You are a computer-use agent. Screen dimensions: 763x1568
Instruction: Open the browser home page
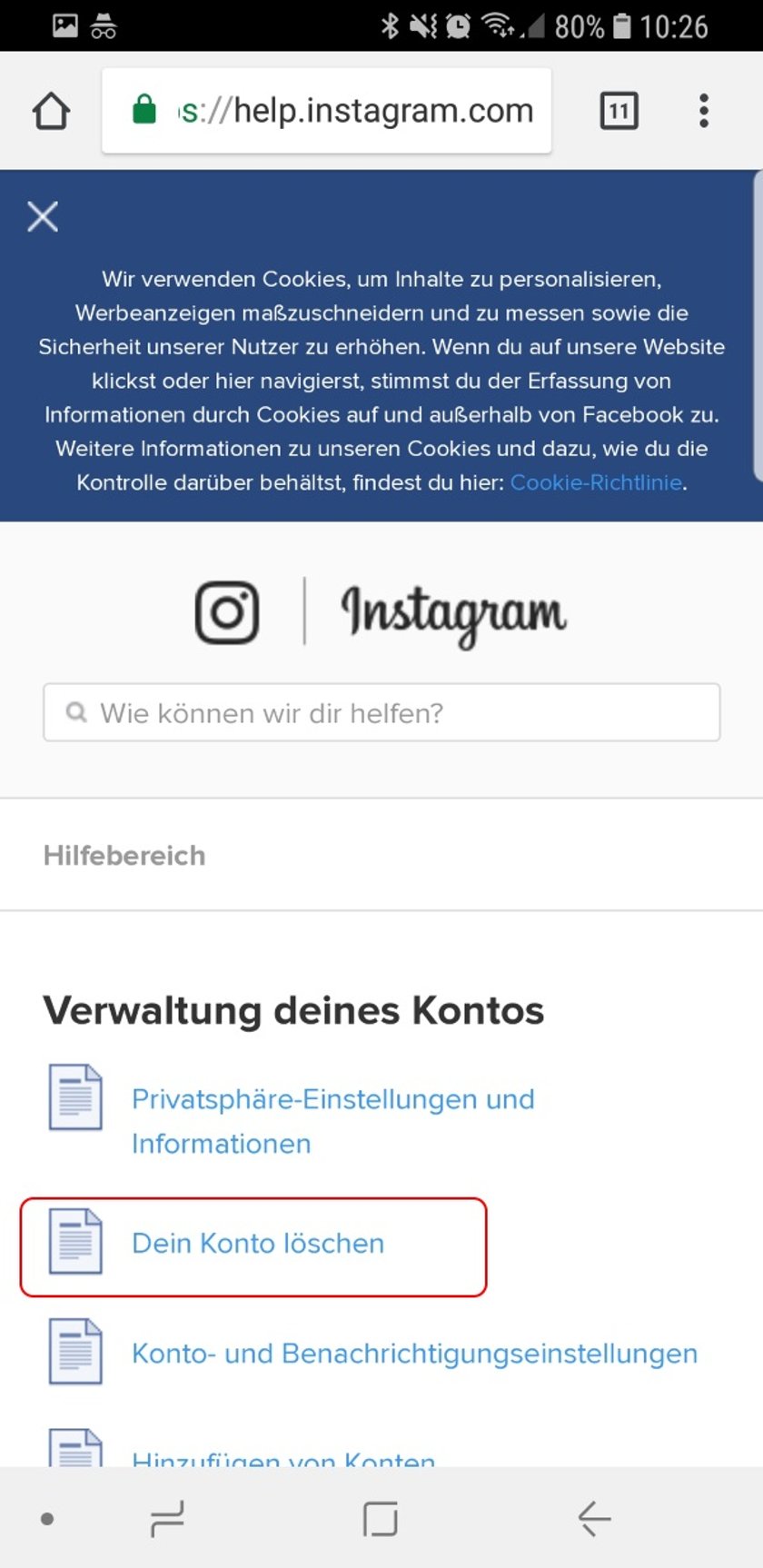pyautogui.click(x=51, y=112)
